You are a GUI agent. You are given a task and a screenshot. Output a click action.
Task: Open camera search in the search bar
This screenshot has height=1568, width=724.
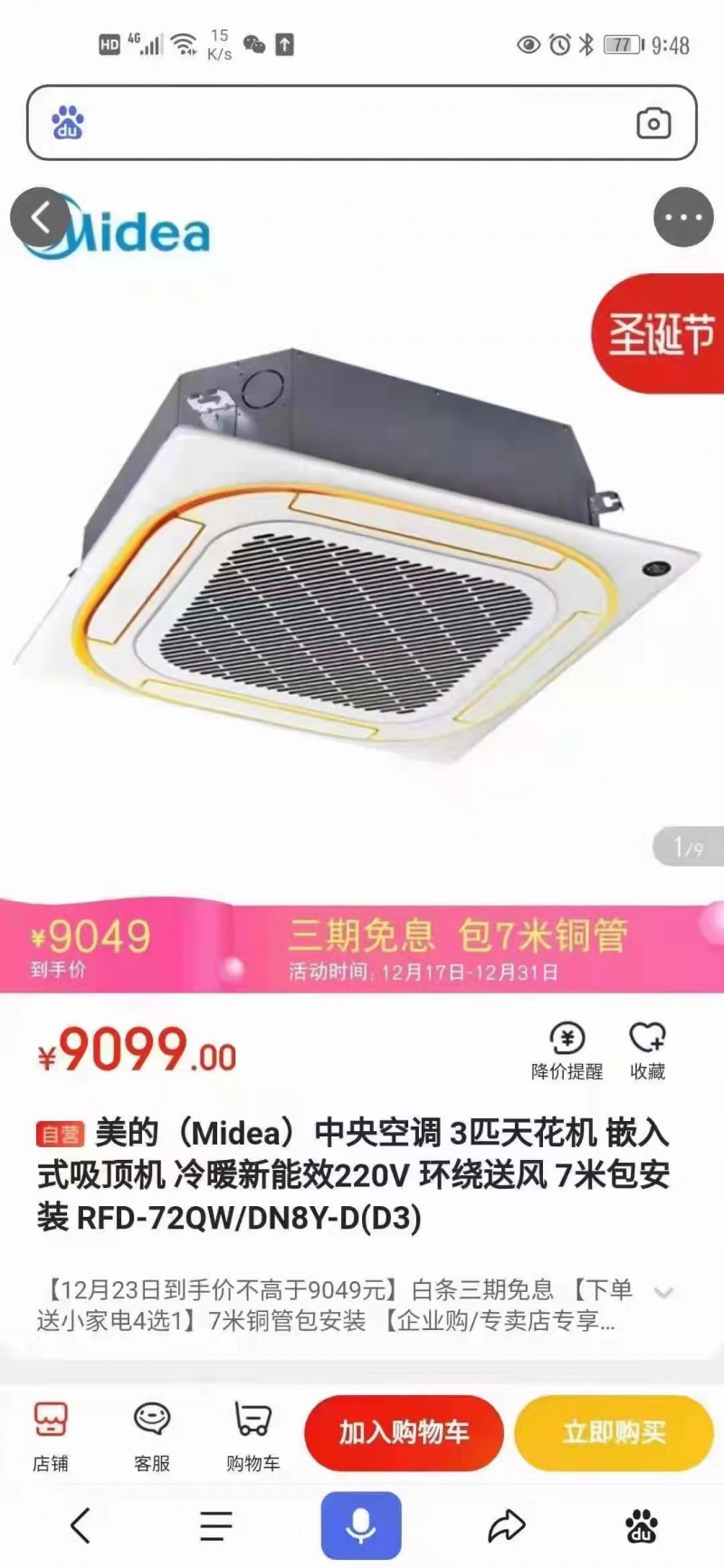click(653, 123)
